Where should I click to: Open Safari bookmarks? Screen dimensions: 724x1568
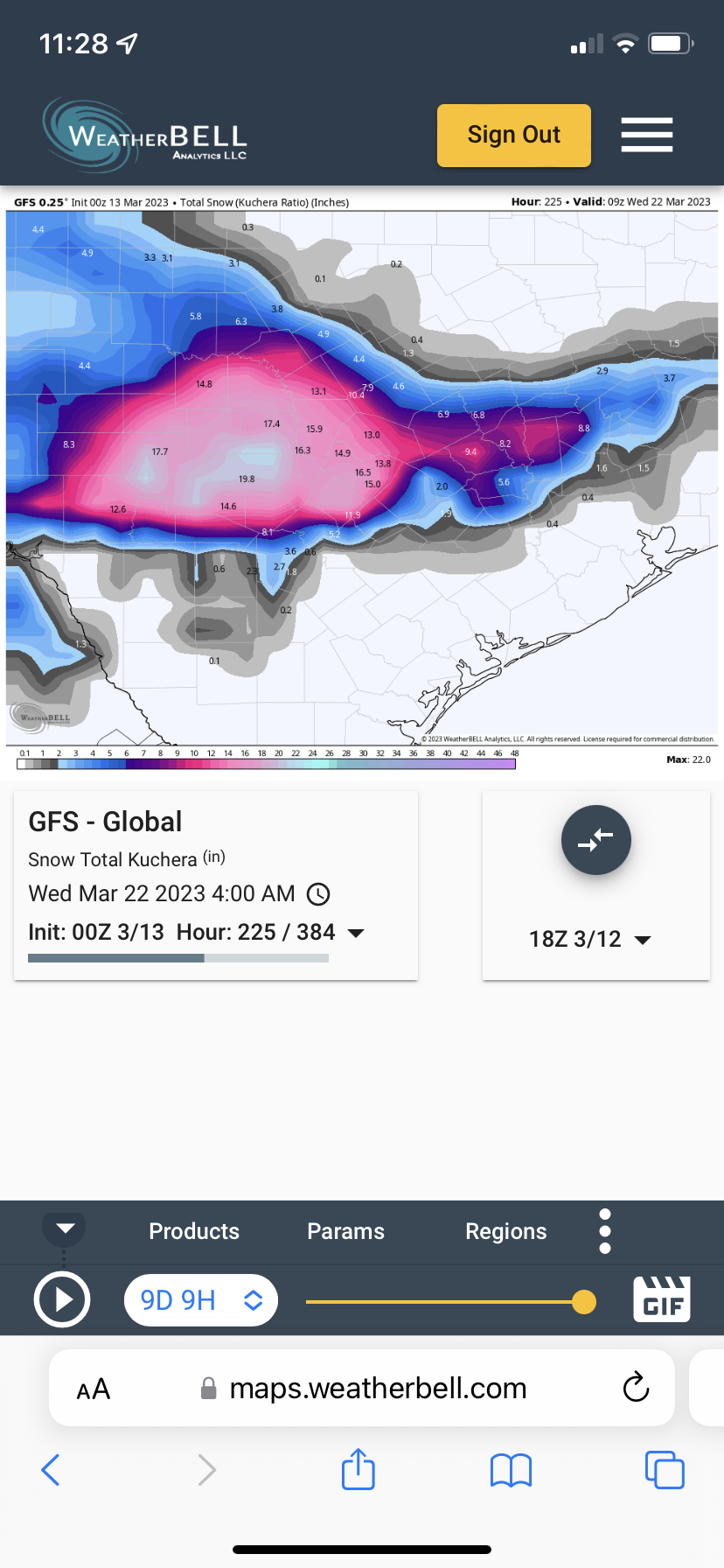512,1470
